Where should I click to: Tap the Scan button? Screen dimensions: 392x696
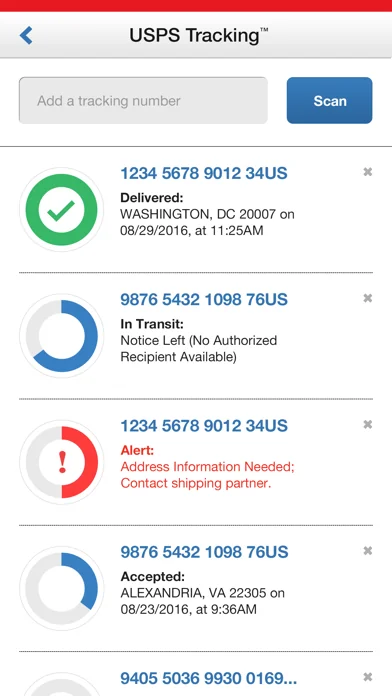tap(329, 101)
